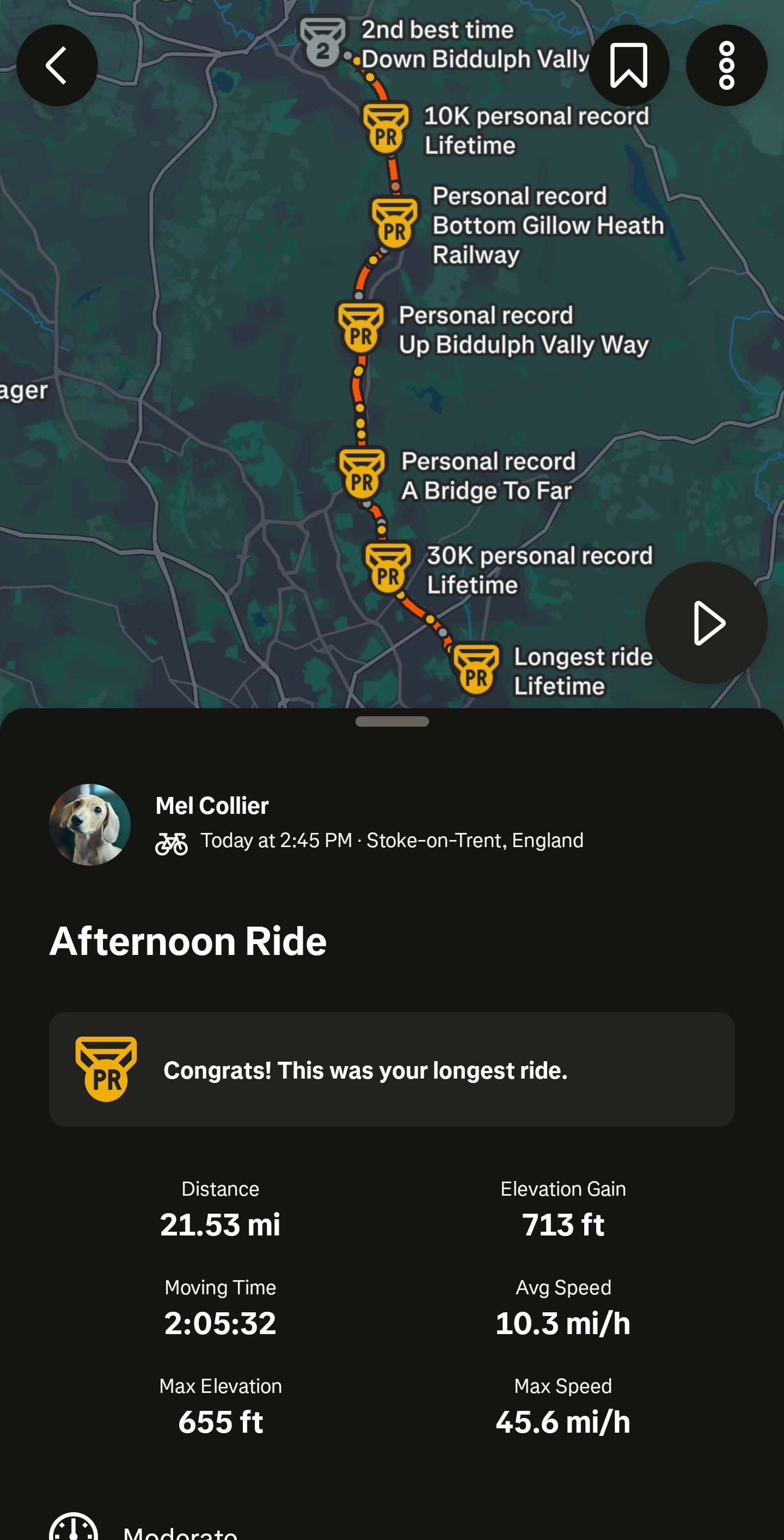Image resolution: width=784 pixels, height=1540 pixels.
Task: Select the A Bridge To Far record marker
Action: (x=362, y=474)
